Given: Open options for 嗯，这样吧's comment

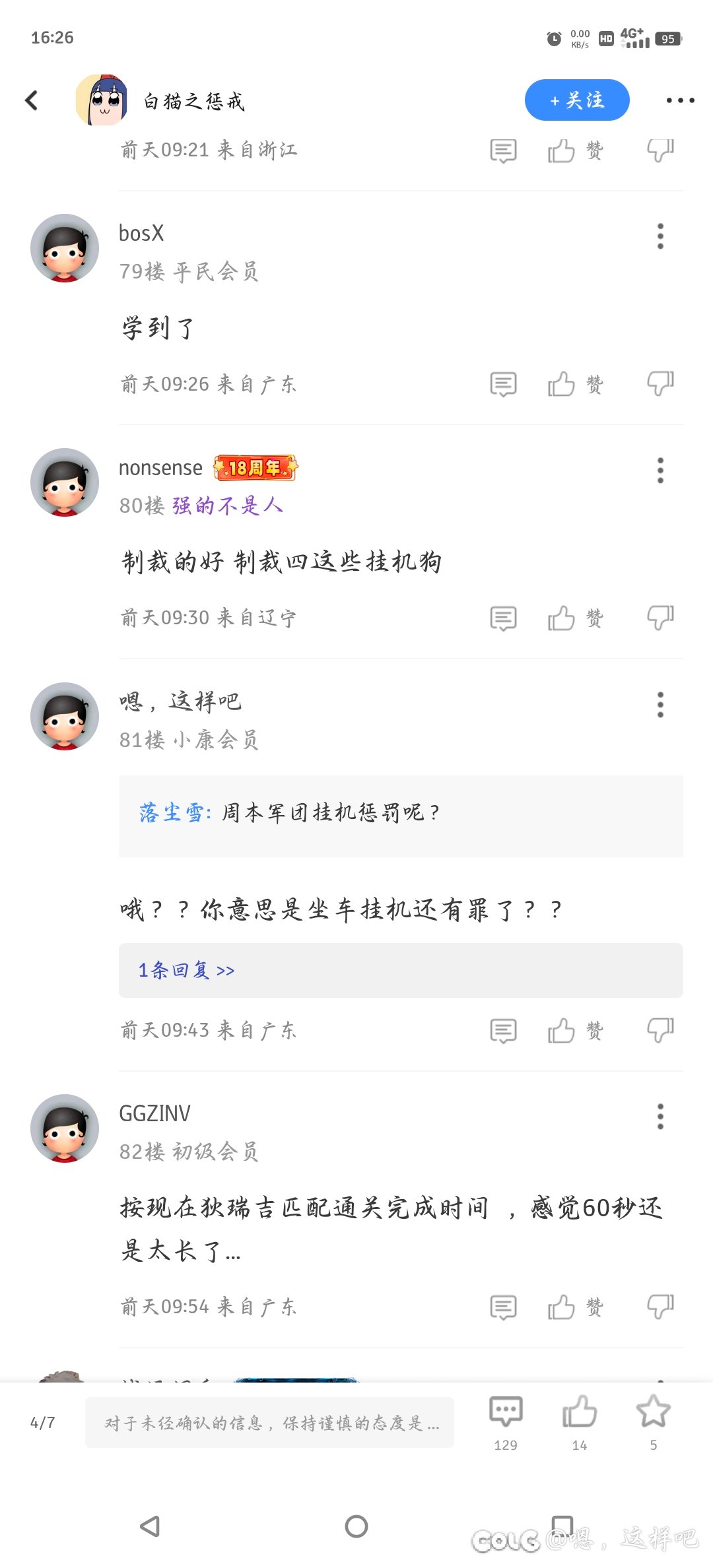Looking at the screenshot, I should (660, 705).
